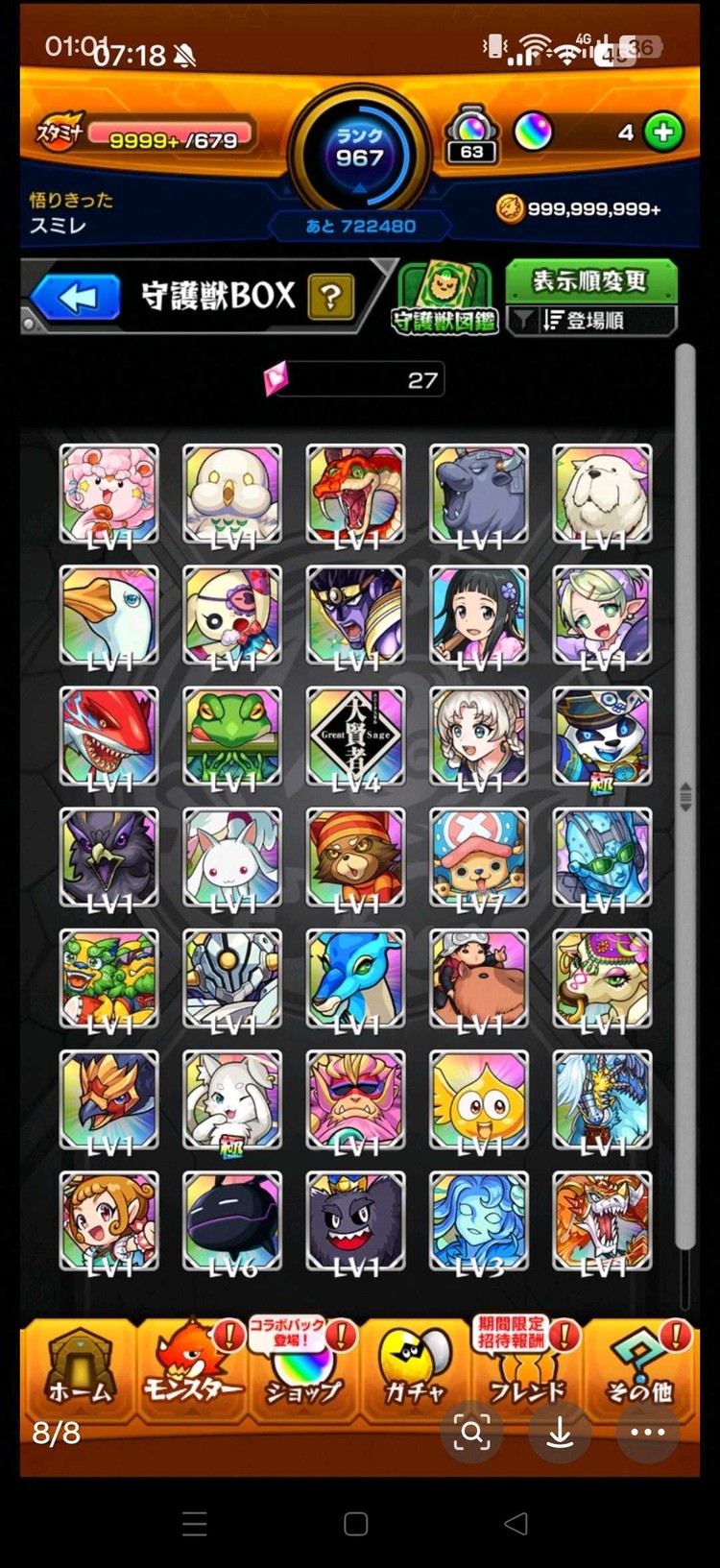Select the green frog guardian tile
720x1568 pixels.
point(231,737)
